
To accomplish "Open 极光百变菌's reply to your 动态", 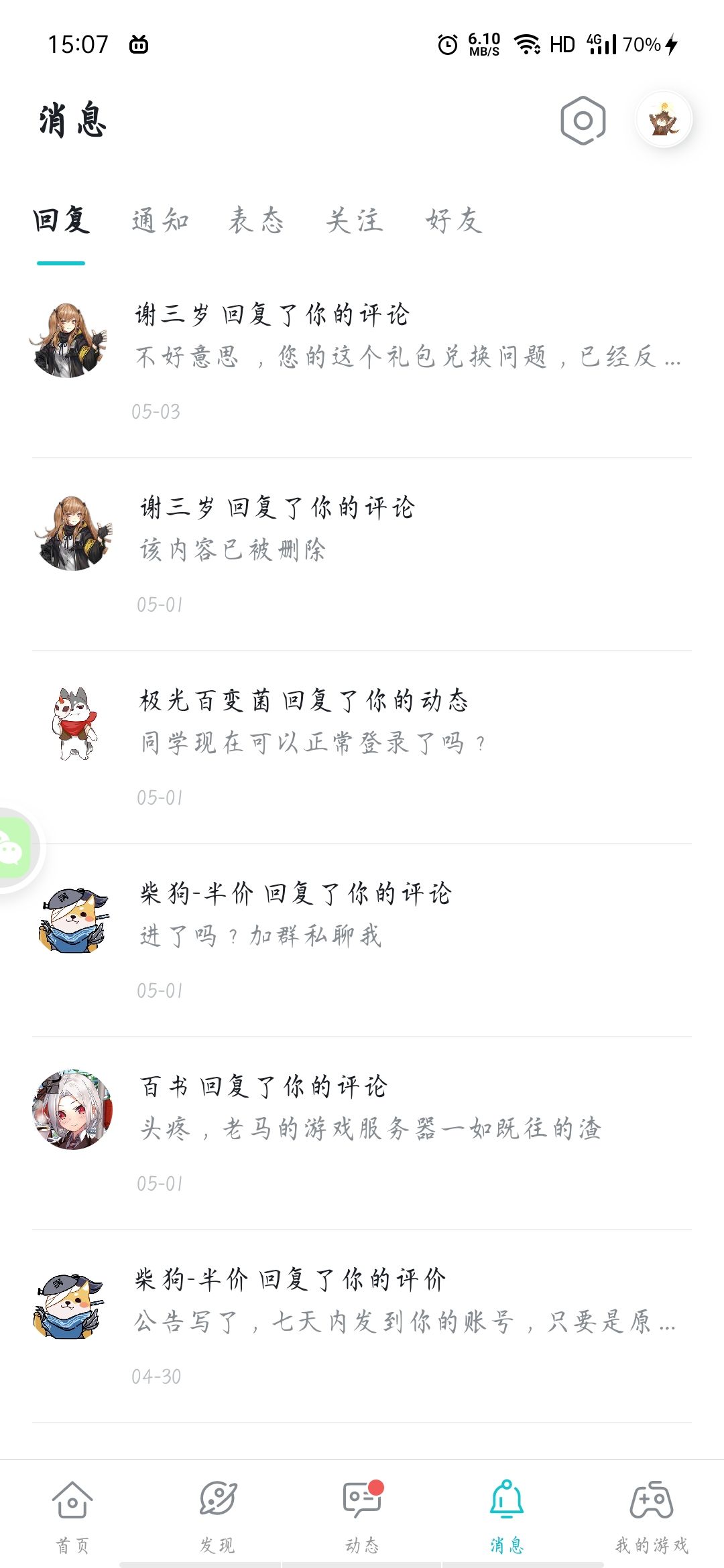I will click(362, 748).
